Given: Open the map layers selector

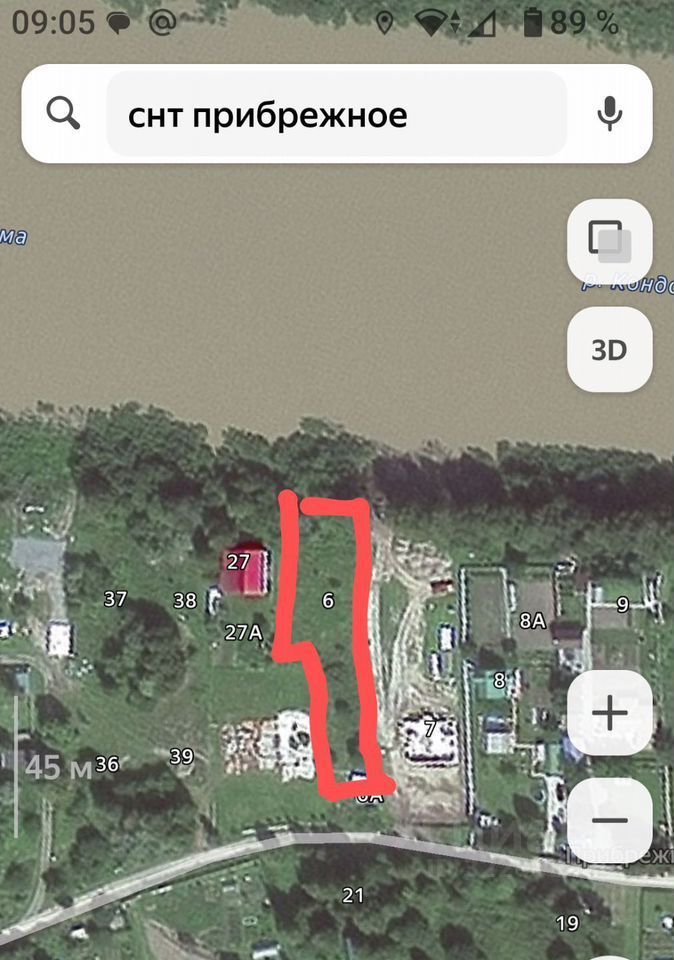Looking at the screenshot, I should 609,241.
